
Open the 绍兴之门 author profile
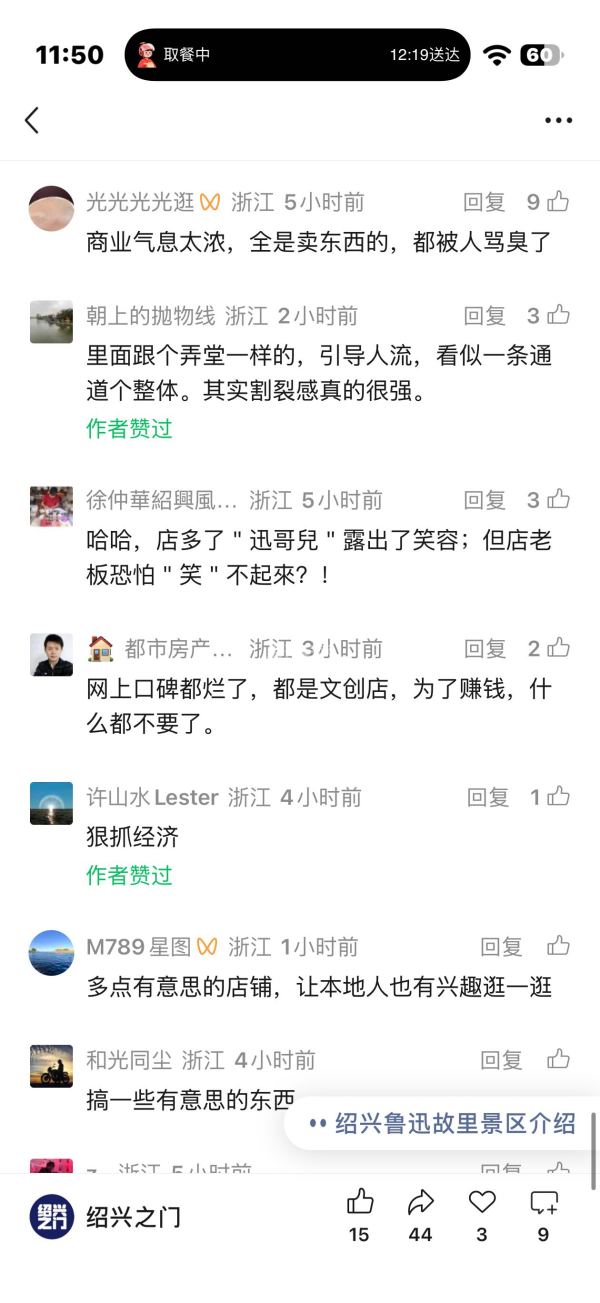[105, 1217]
